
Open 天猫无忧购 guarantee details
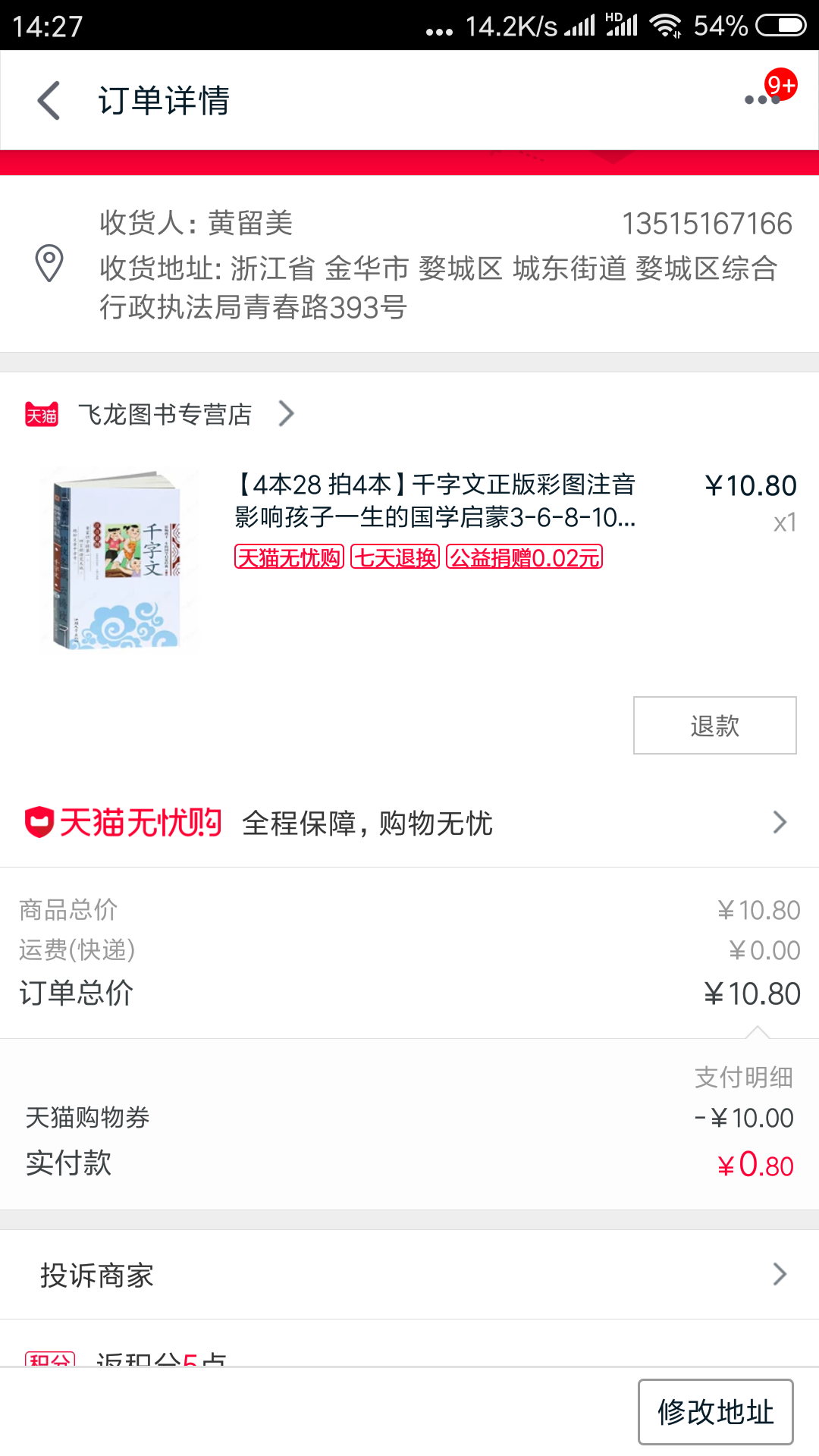tap(409, 823)
